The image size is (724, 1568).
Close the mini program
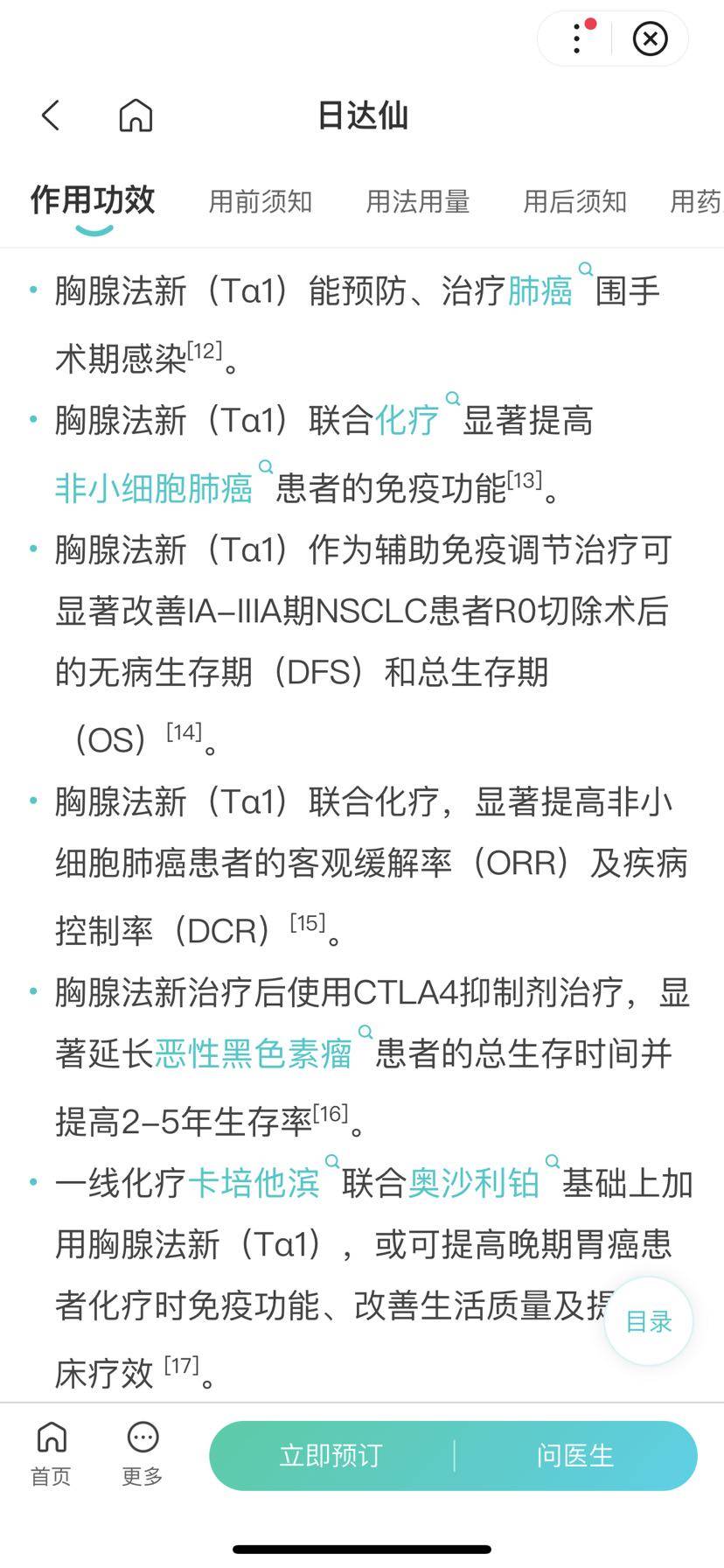pos(650,39)
